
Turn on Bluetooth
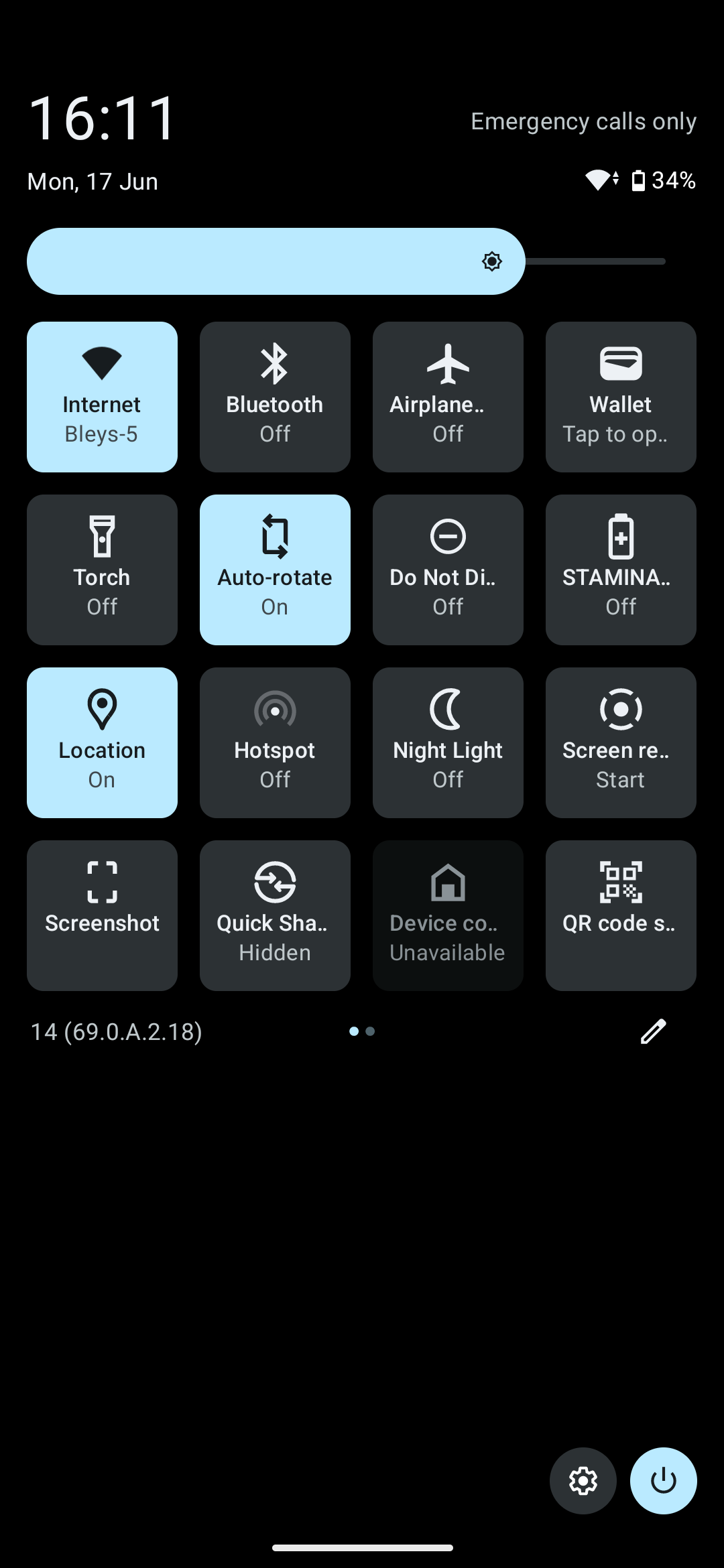275,397
